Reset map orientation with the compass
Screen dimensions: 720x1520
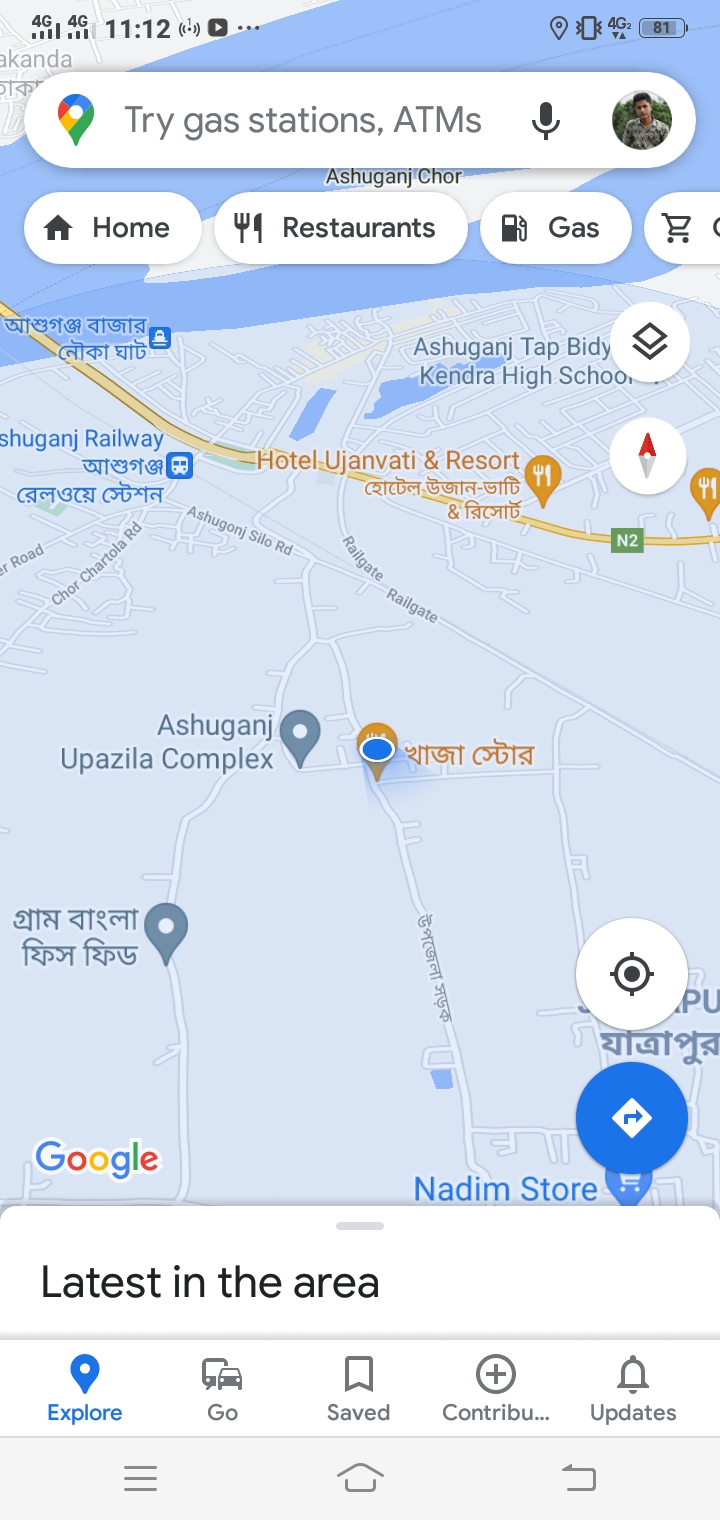pyautogui.click(x=648, y=456)
